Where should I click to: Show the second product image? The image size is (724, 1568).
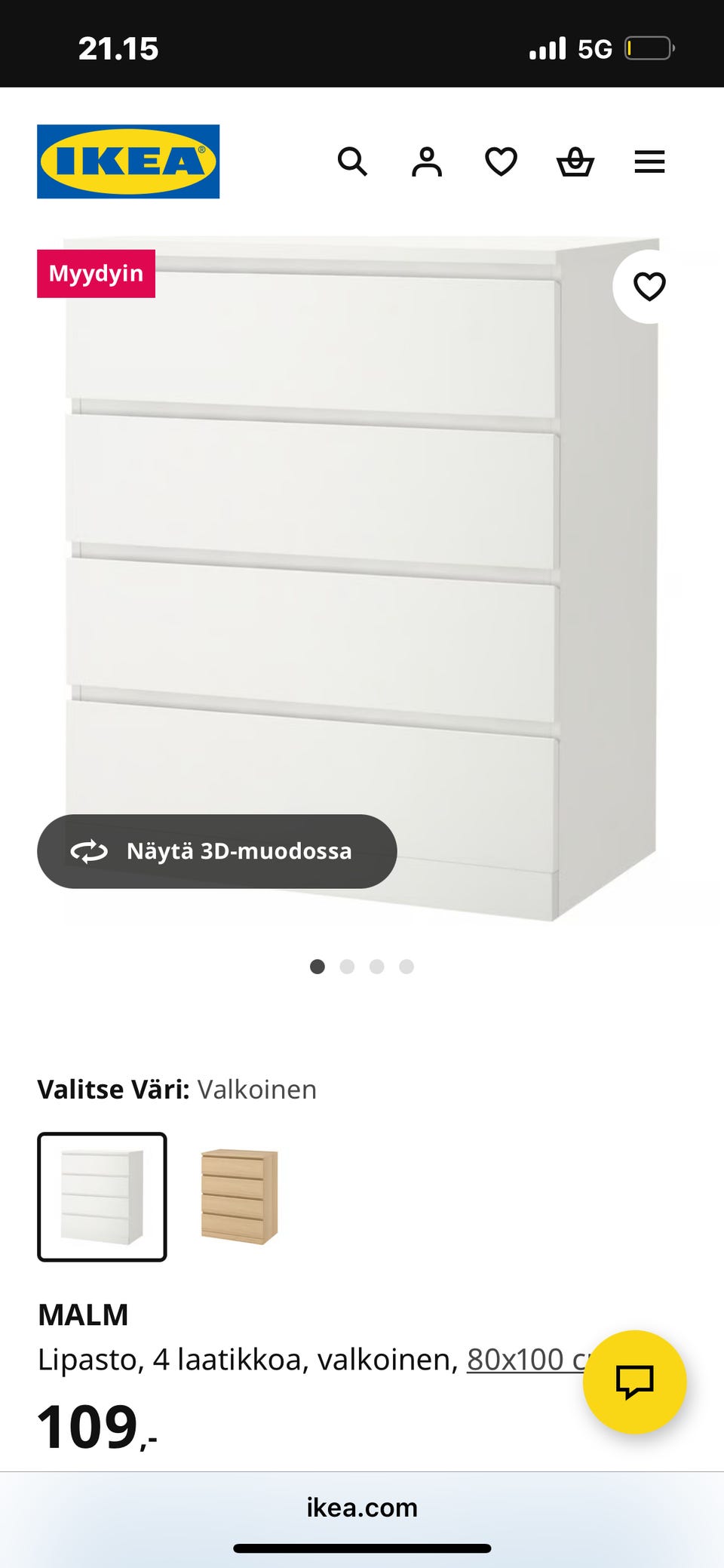tap(348, 966)
